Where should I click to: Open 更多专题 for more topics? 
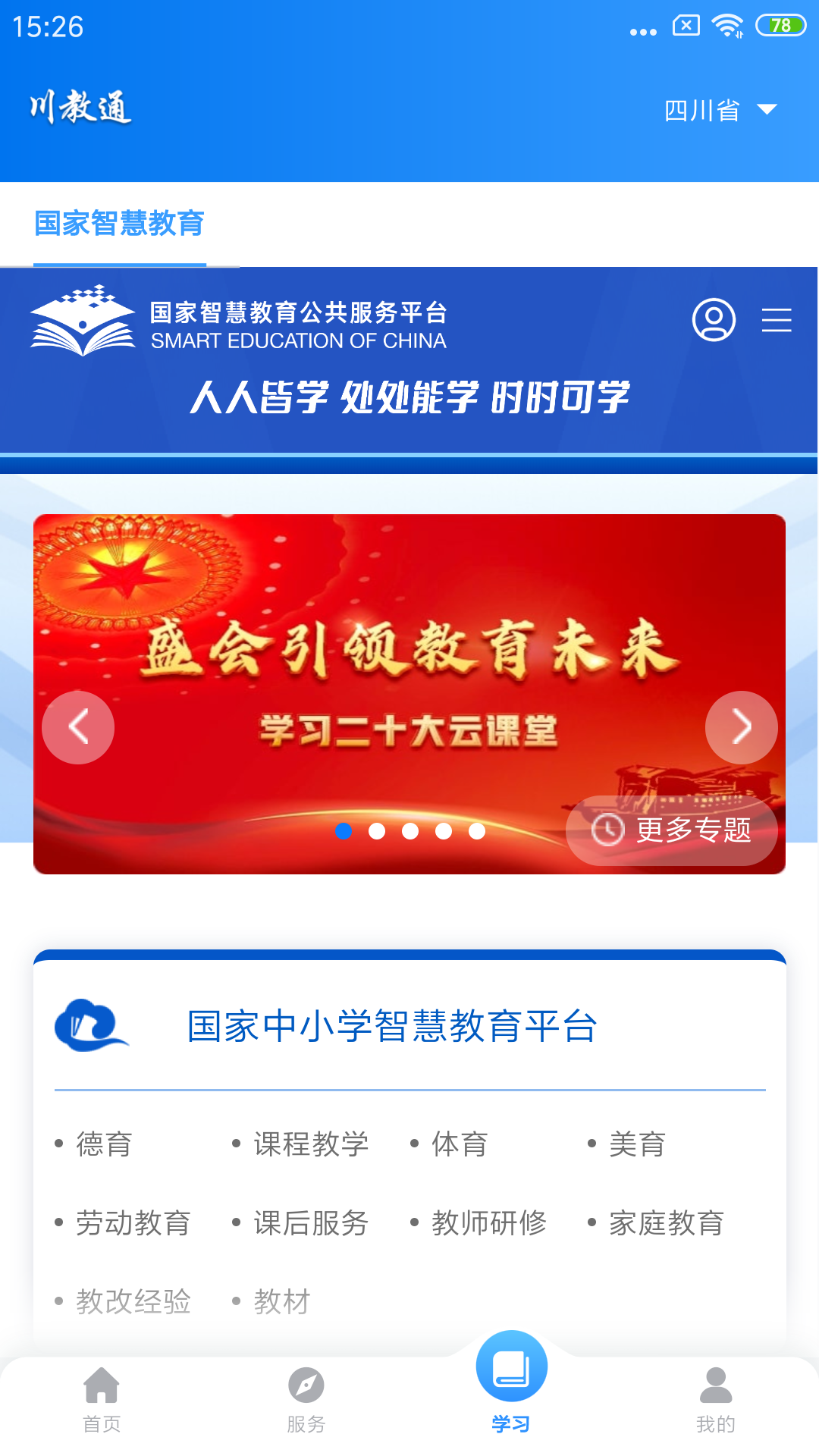point(694,831)
